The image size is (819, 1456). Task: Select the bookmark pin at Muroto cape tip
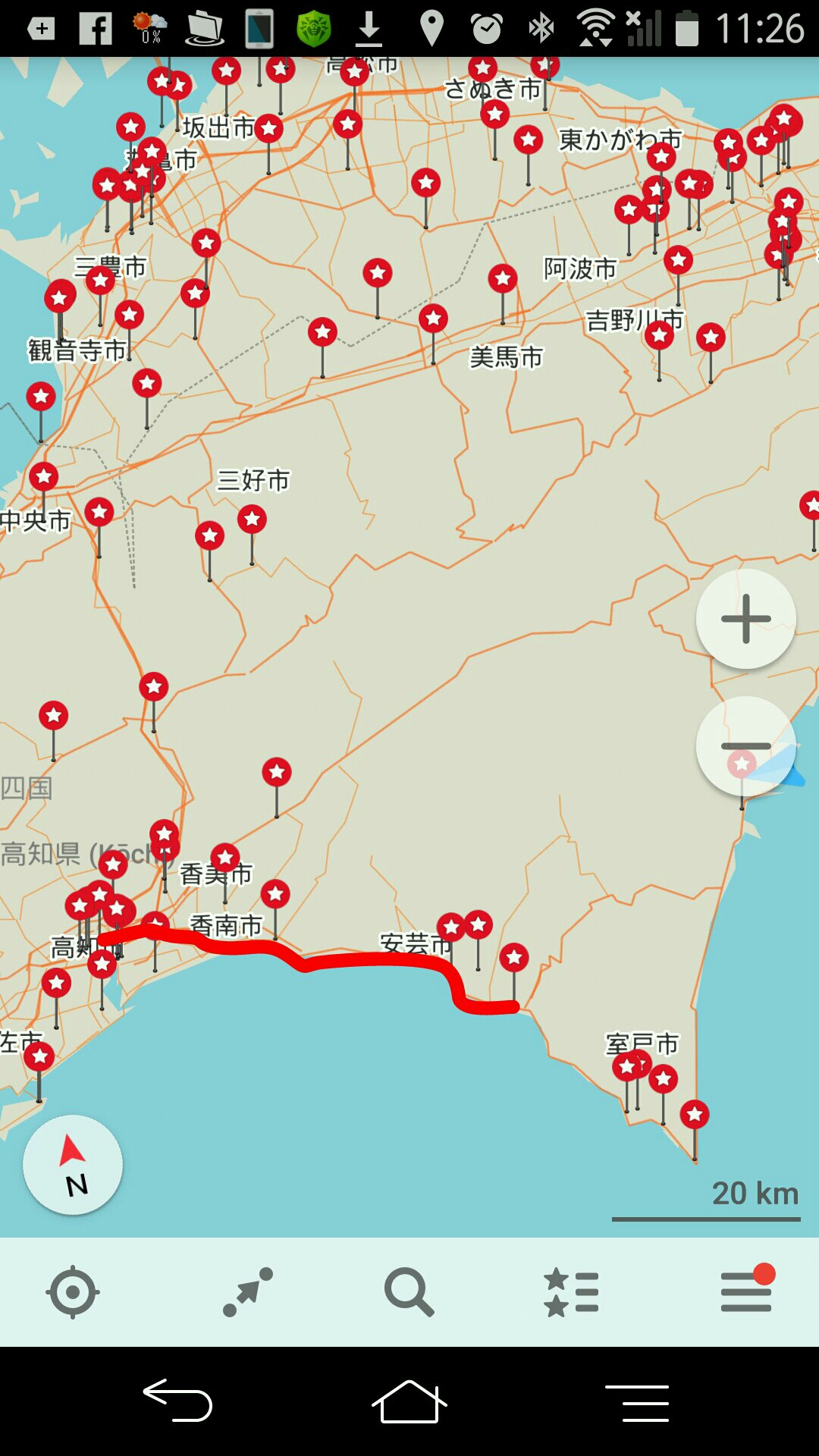pyautogui.click(x=694, y=1115)
